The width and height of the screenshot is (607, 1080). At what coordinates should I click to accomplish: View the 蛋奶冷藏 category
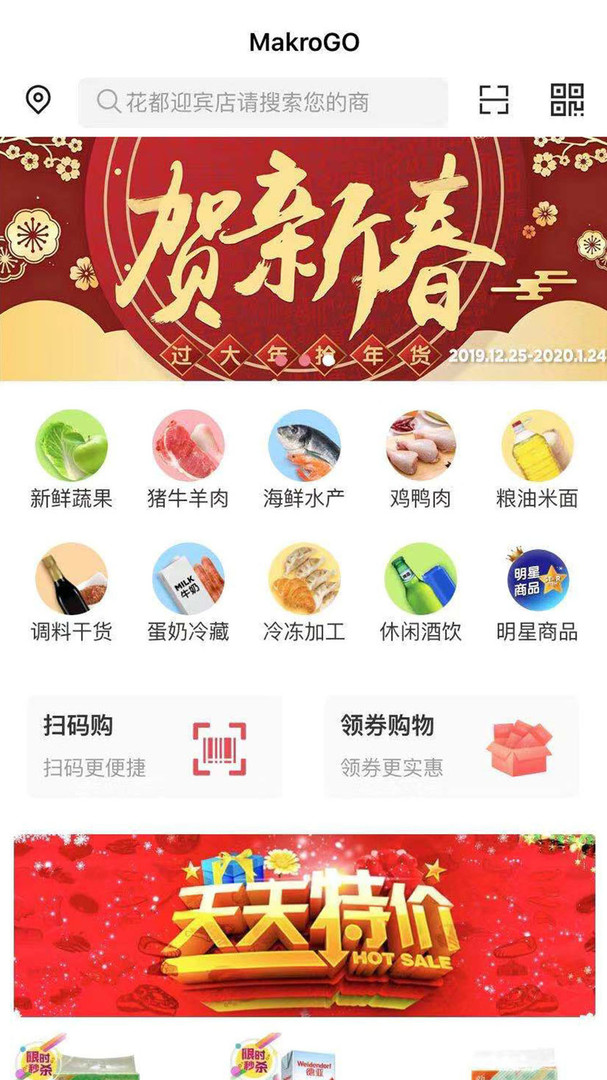pos(187,593)
